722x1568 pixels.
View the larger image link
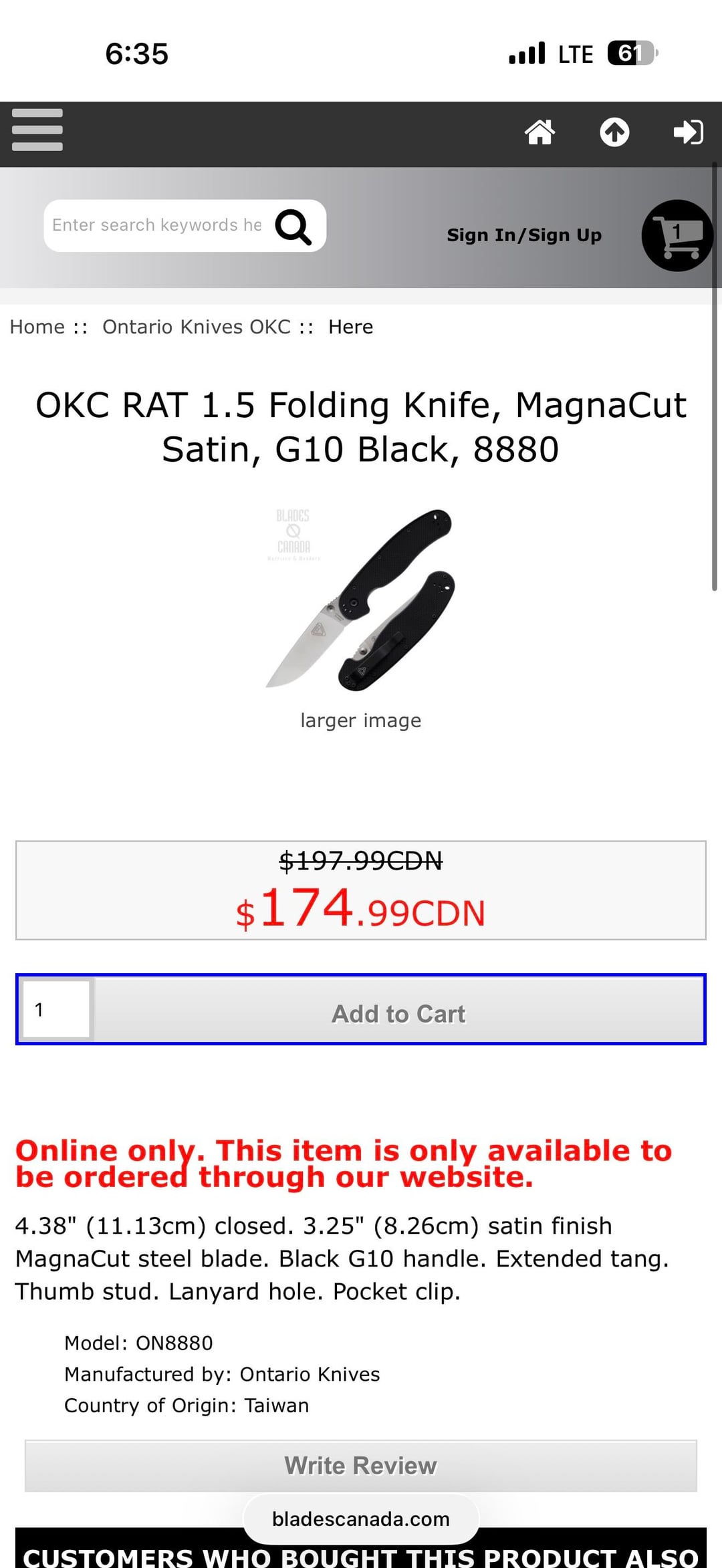click(x=361, y=721)
